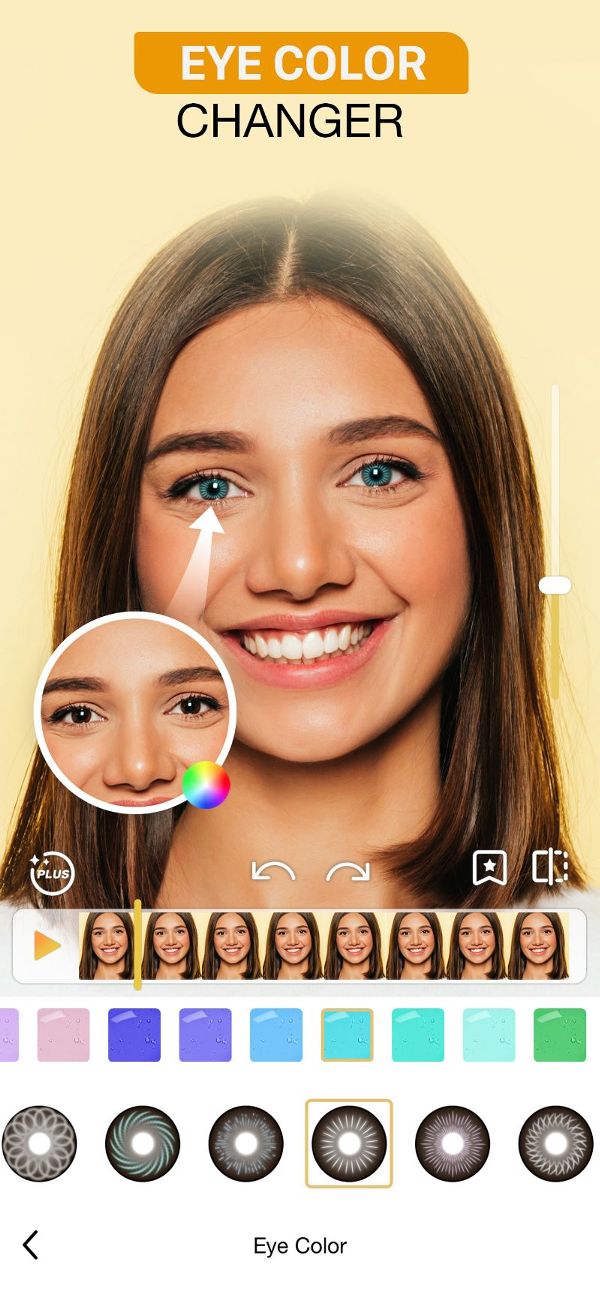
Task: Pick the pale aqua color swatch
Action: click(489, 1034)
